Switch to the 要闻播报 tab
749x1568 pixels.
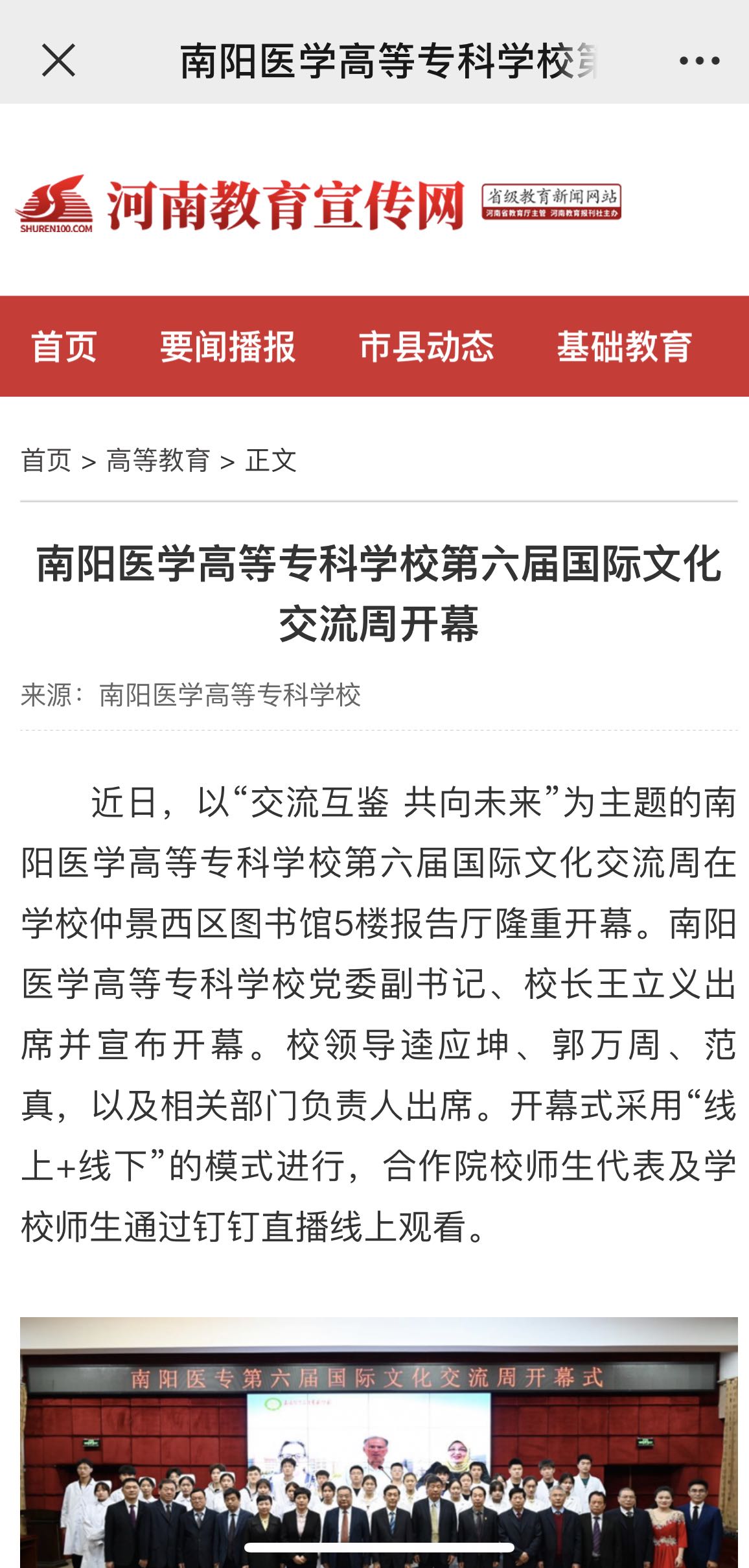[x=227, y=346]
